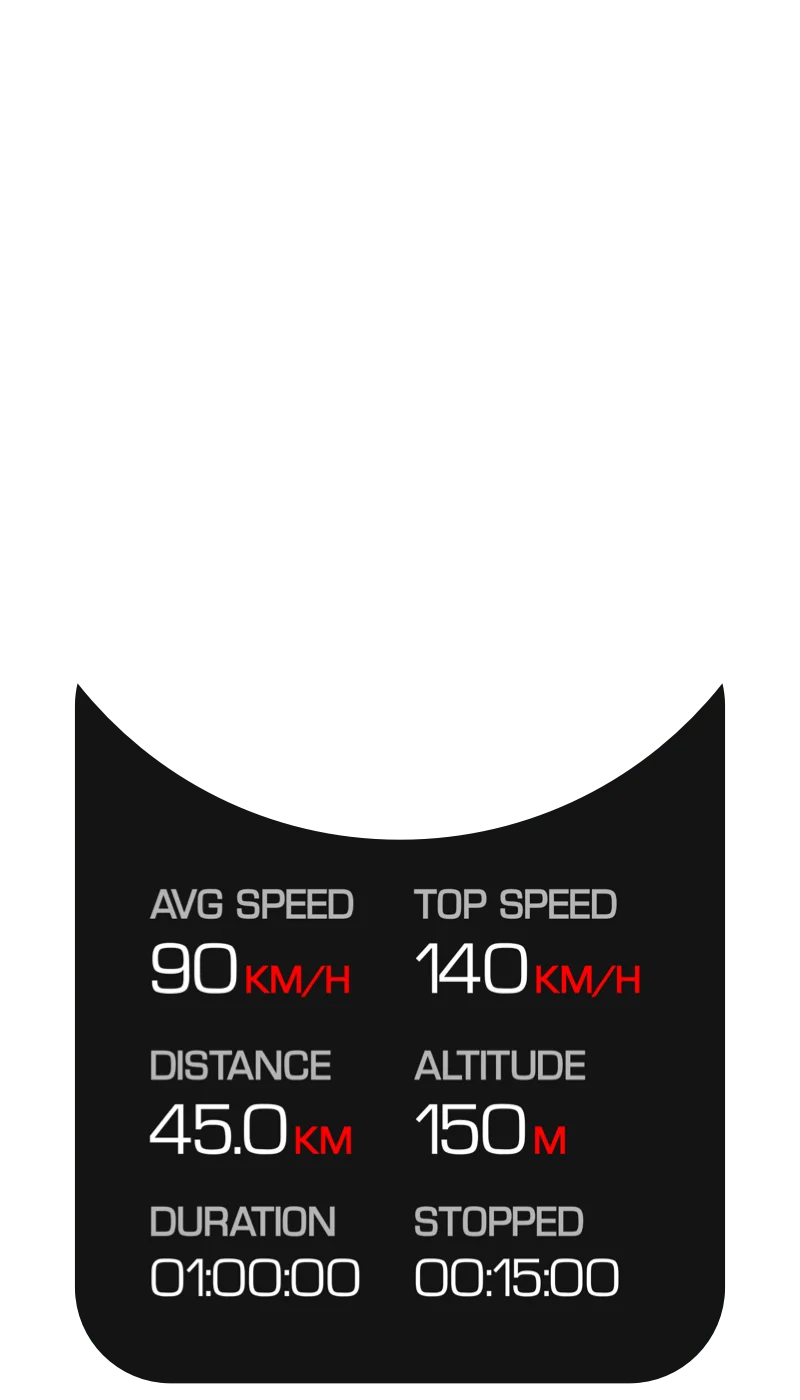
Task: Click the area above the stats panel
Action: [x=400, y=400]
